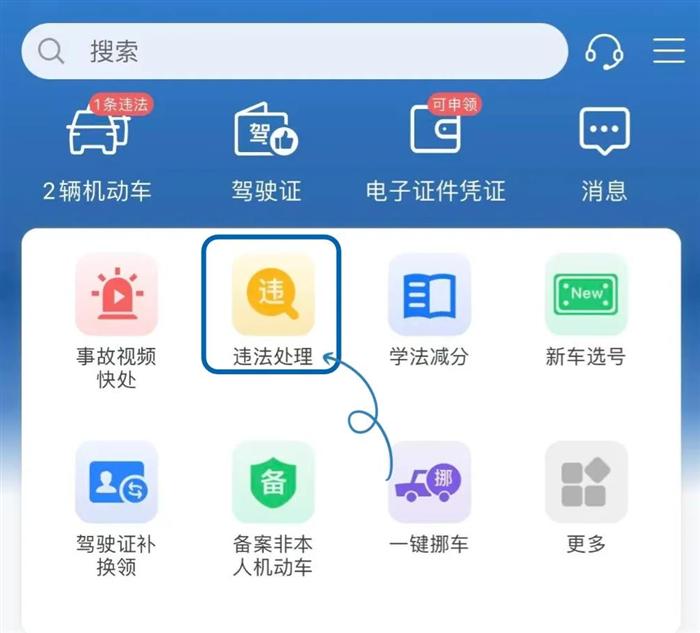Open 电子证件凭证 wallet
The width and height of the screenshot is (700, 633).
click(435, 150)
